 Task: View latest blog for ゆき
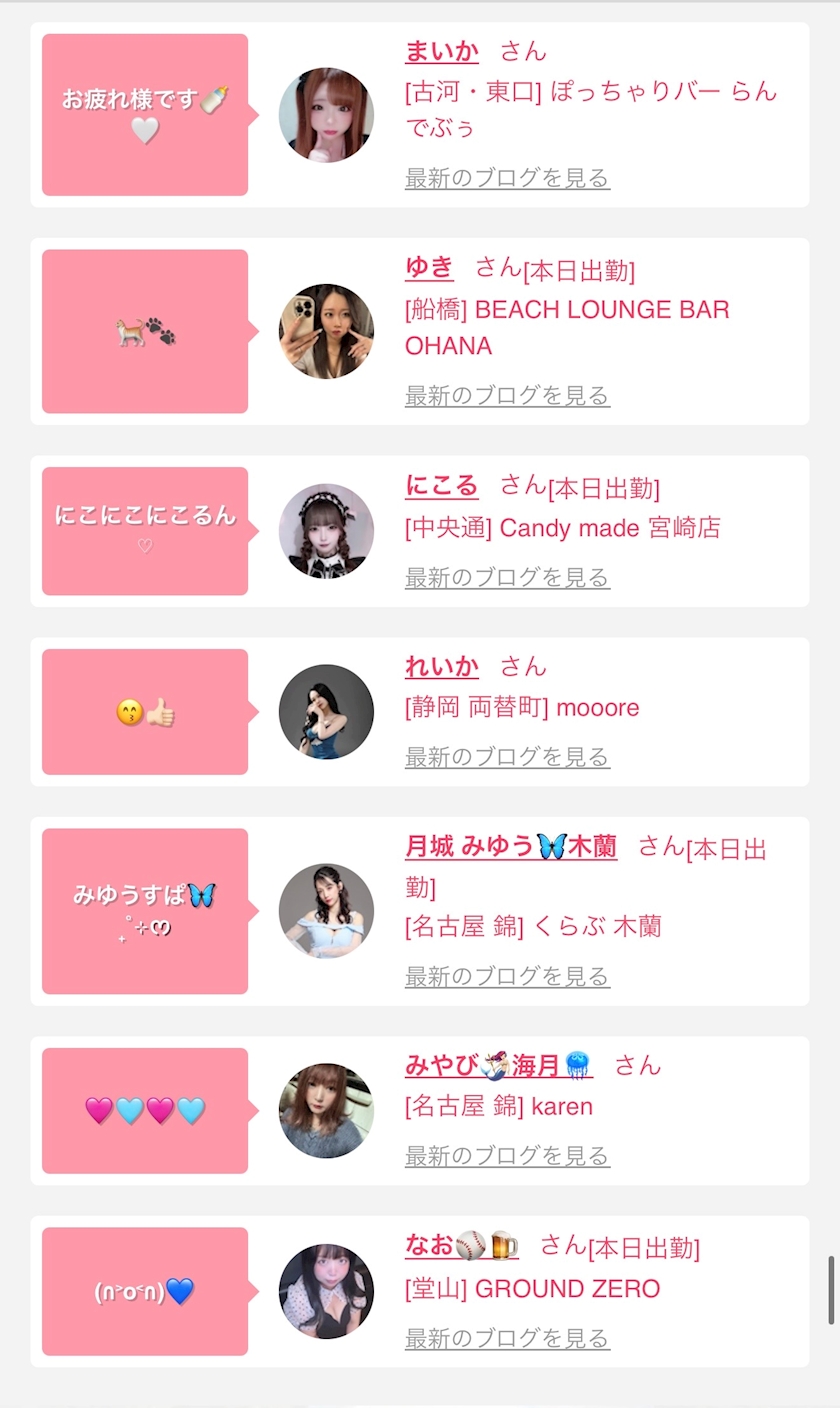click(507, 395)
